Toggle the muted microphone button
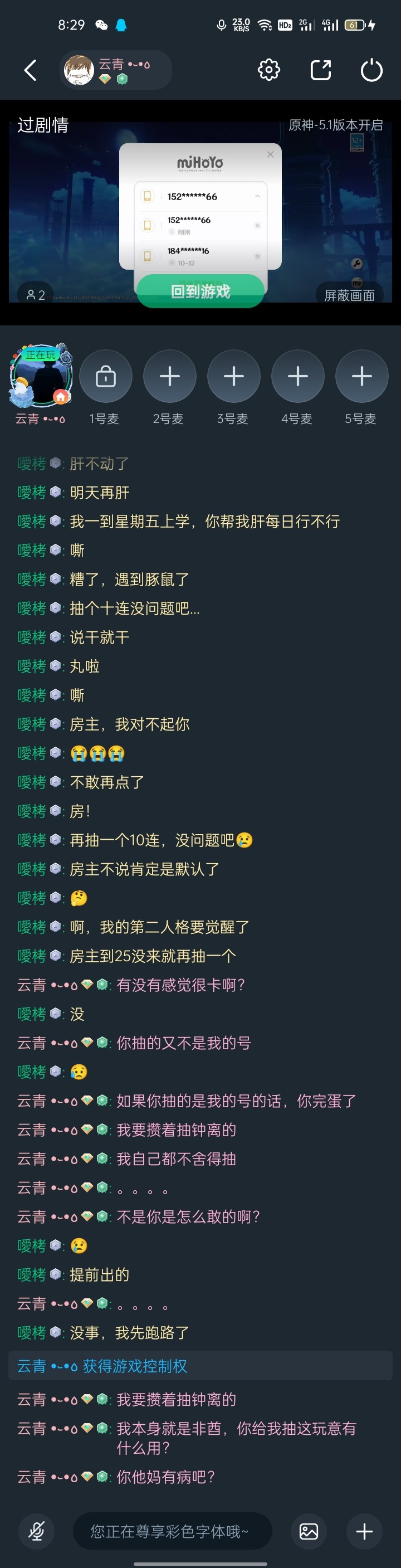The width and height of the screenshot is (401, 1568). pos(37,1531)
